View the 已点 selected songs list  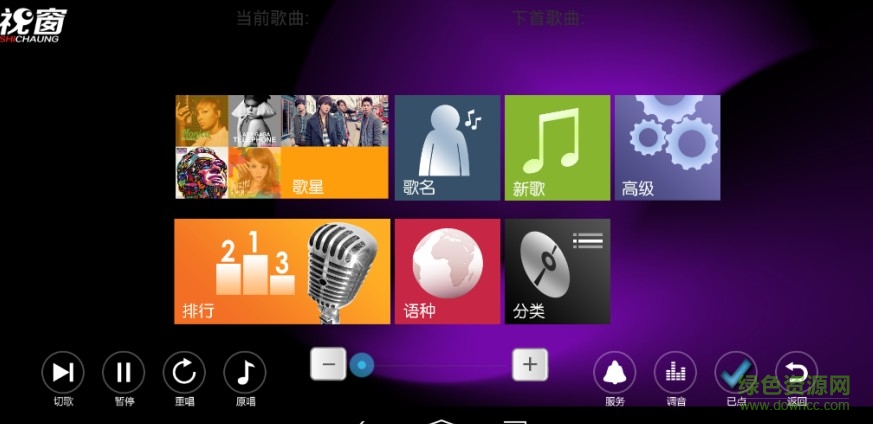(736, 373)
